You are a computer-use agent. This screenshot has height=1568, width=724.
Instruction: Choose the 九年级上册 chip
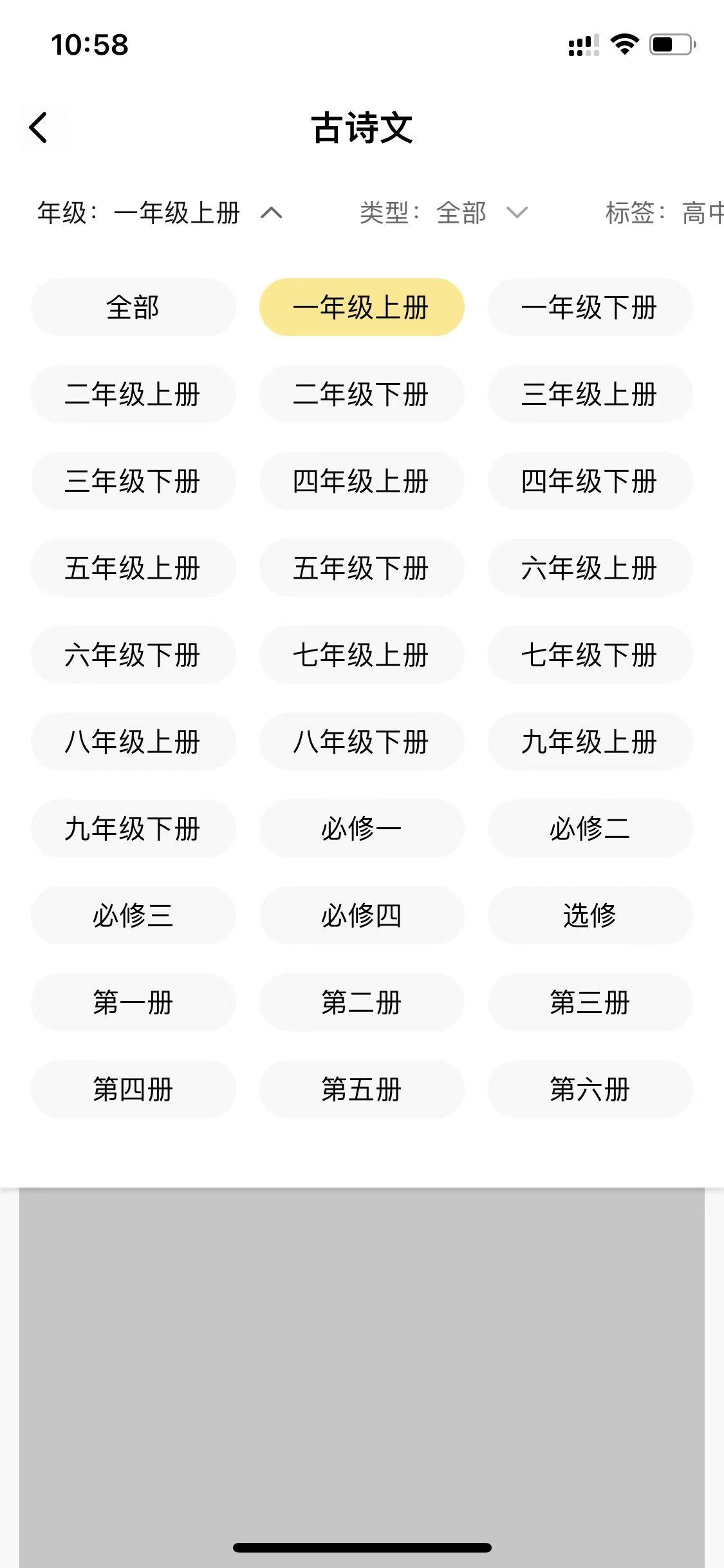(x=590, y=742)
